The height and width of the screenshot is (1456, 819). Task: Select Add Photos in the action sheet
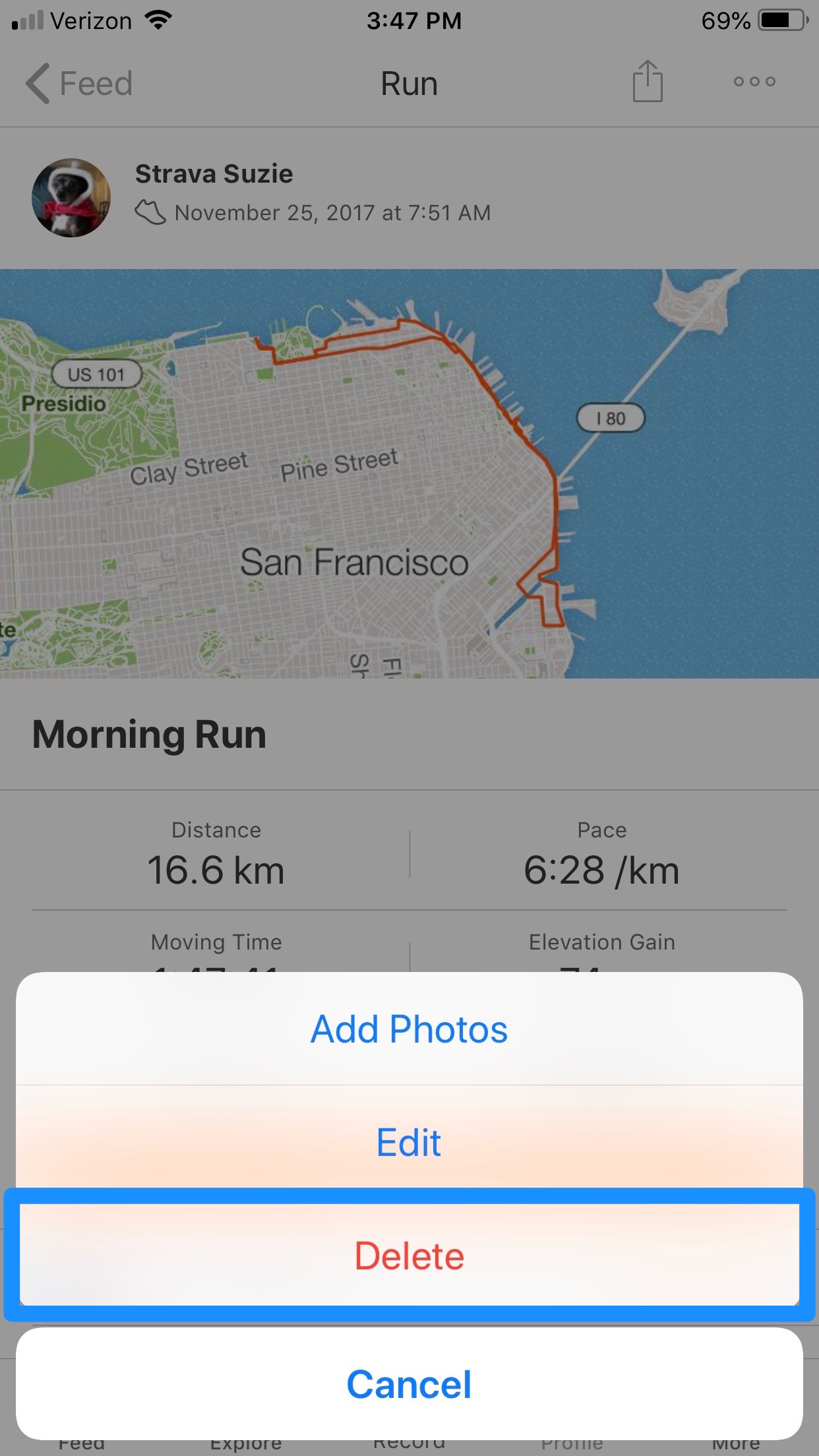(x=409, y=1029)
